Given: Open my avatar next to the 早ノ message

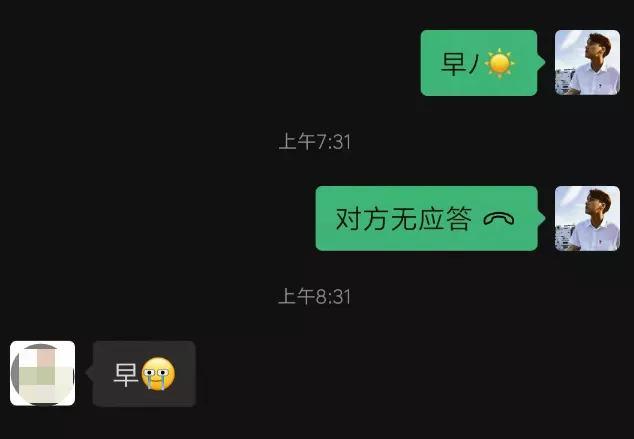Looking at the screenshot, I should click(x=587, y=63).
